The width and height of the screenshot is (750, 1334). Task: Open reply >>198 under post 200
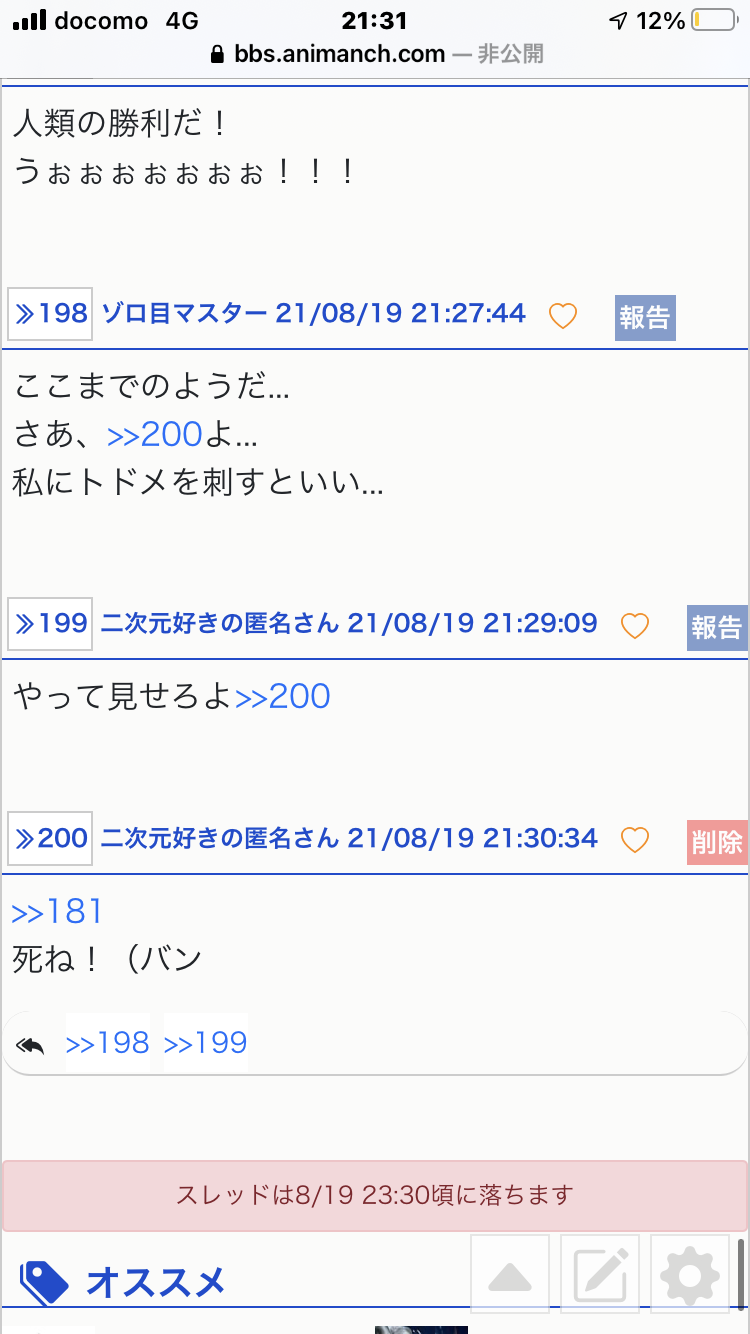107,1043
